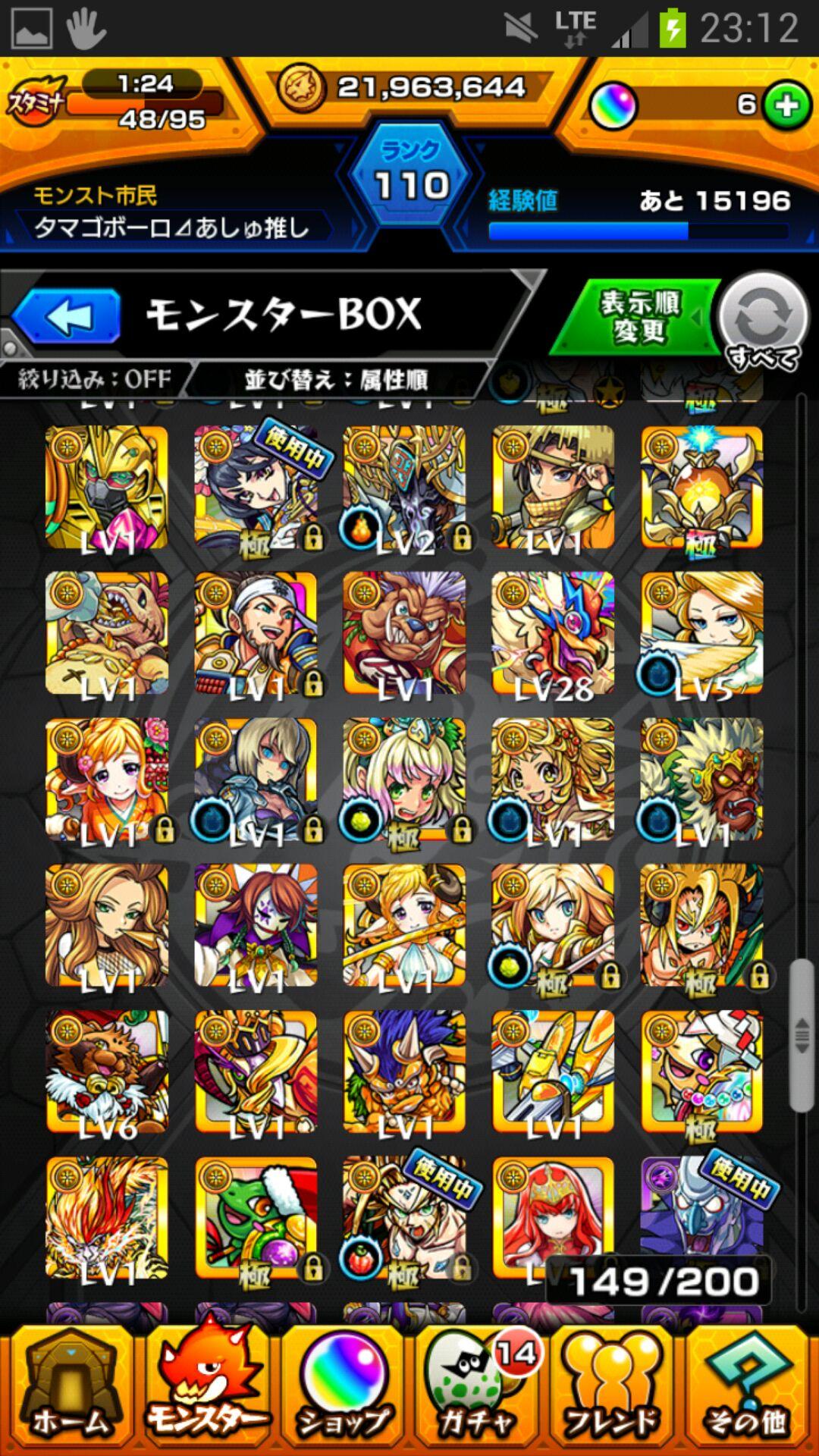
Task: Open 表示順変更 display order settings
Action: coord(639,317)
